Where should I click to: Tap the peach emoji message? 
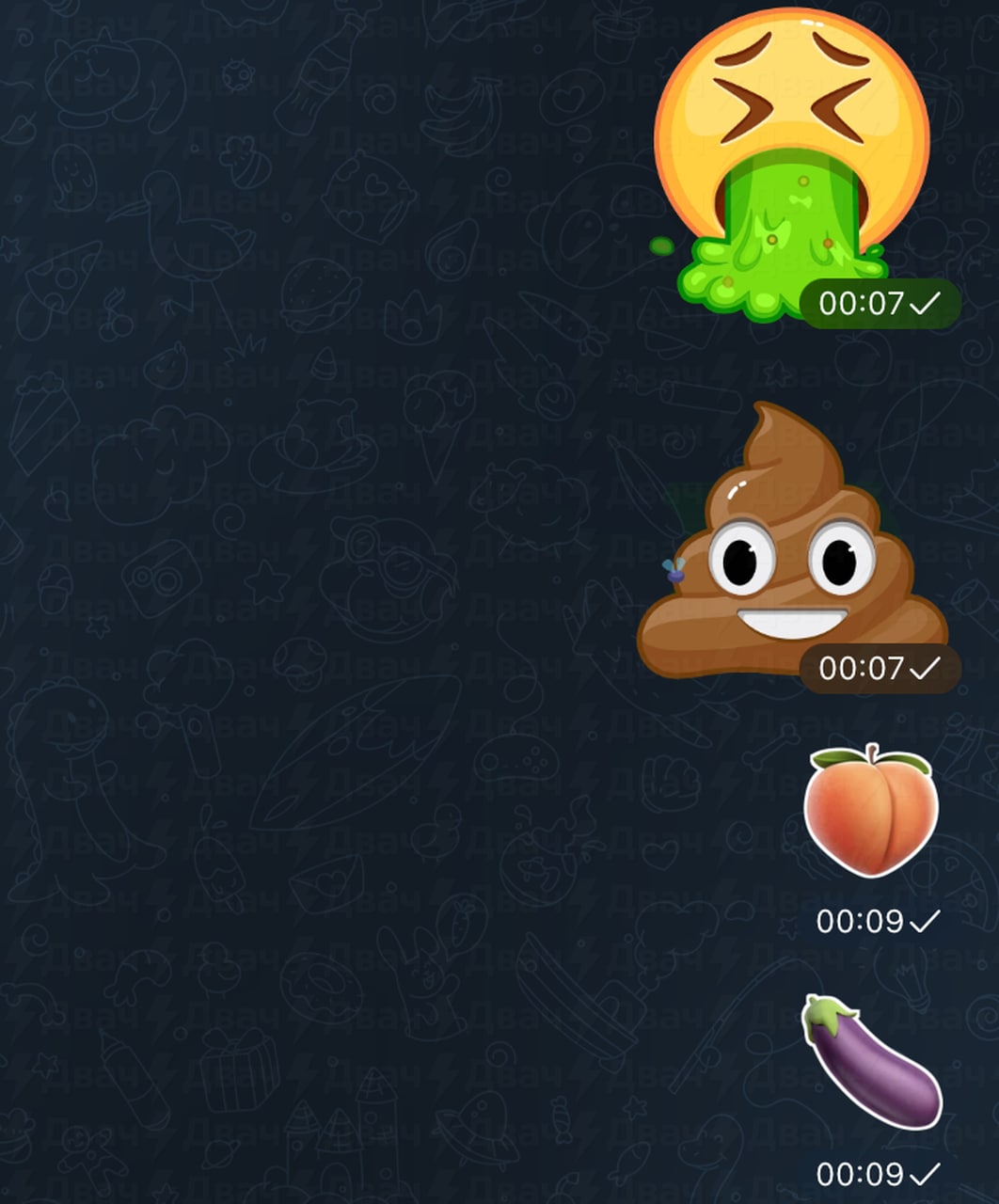[871, 810]
